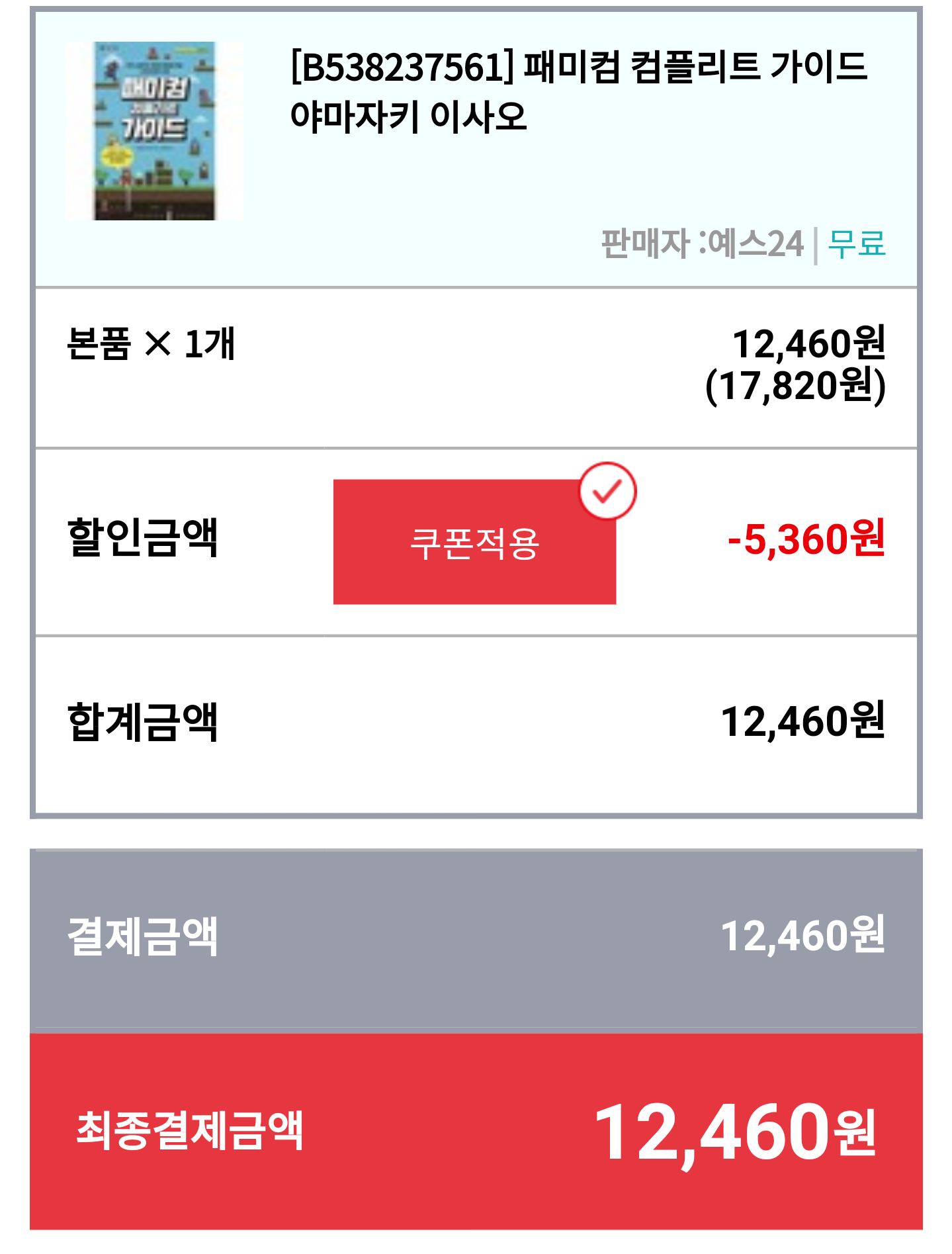Image resolution: width=952 pixels, height=1254 pixels.
Task: Tap the 쿠폰적용 coupon apply button
Action: 474,541
